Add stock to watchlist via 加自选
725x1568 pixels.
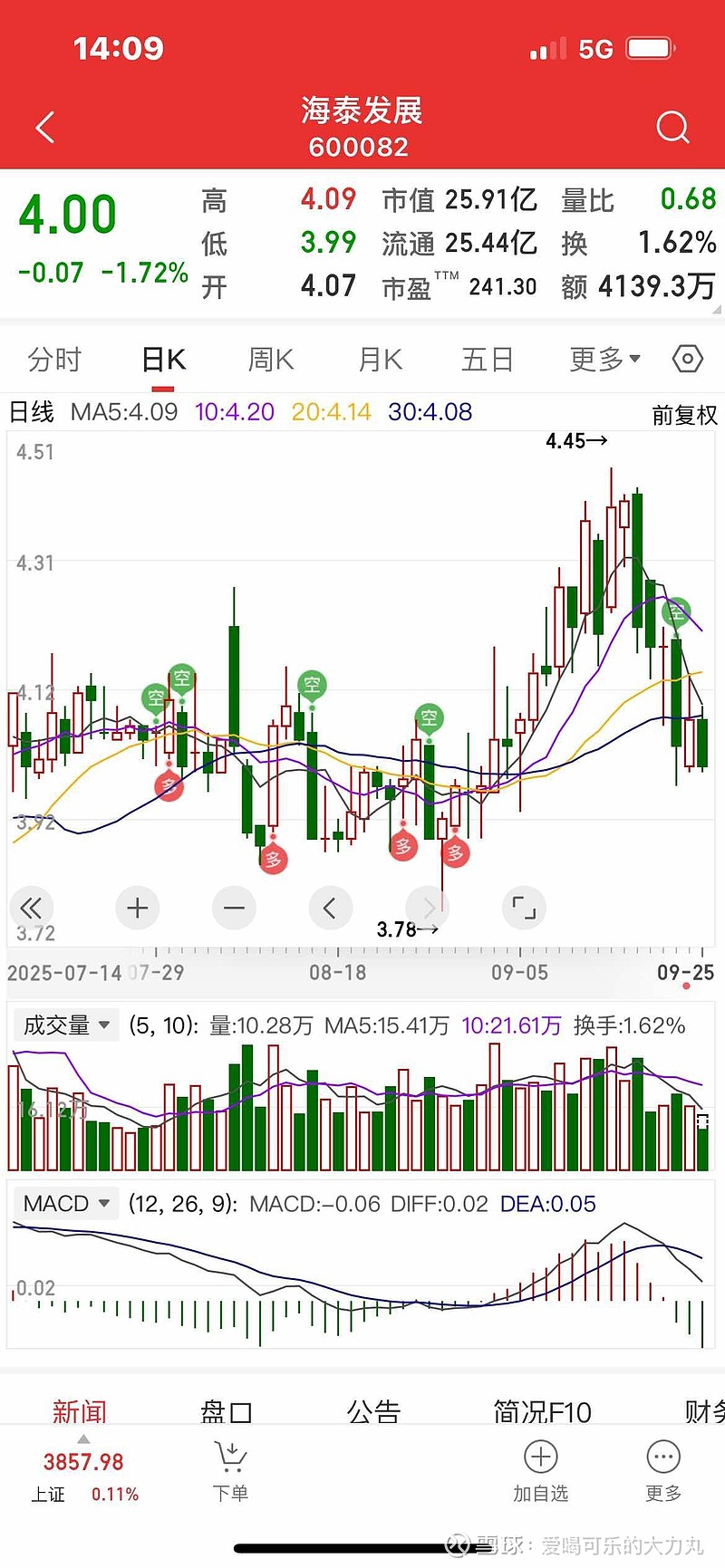[x=541, y=1472]
